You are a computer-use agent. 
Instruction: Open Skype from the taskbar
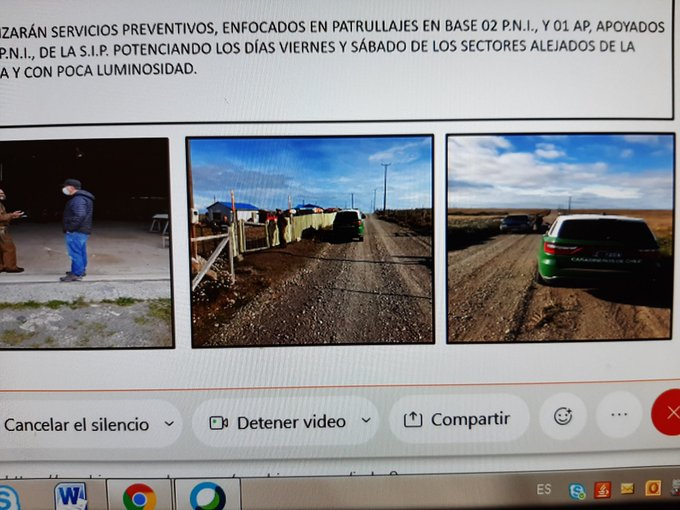(8, 497)
